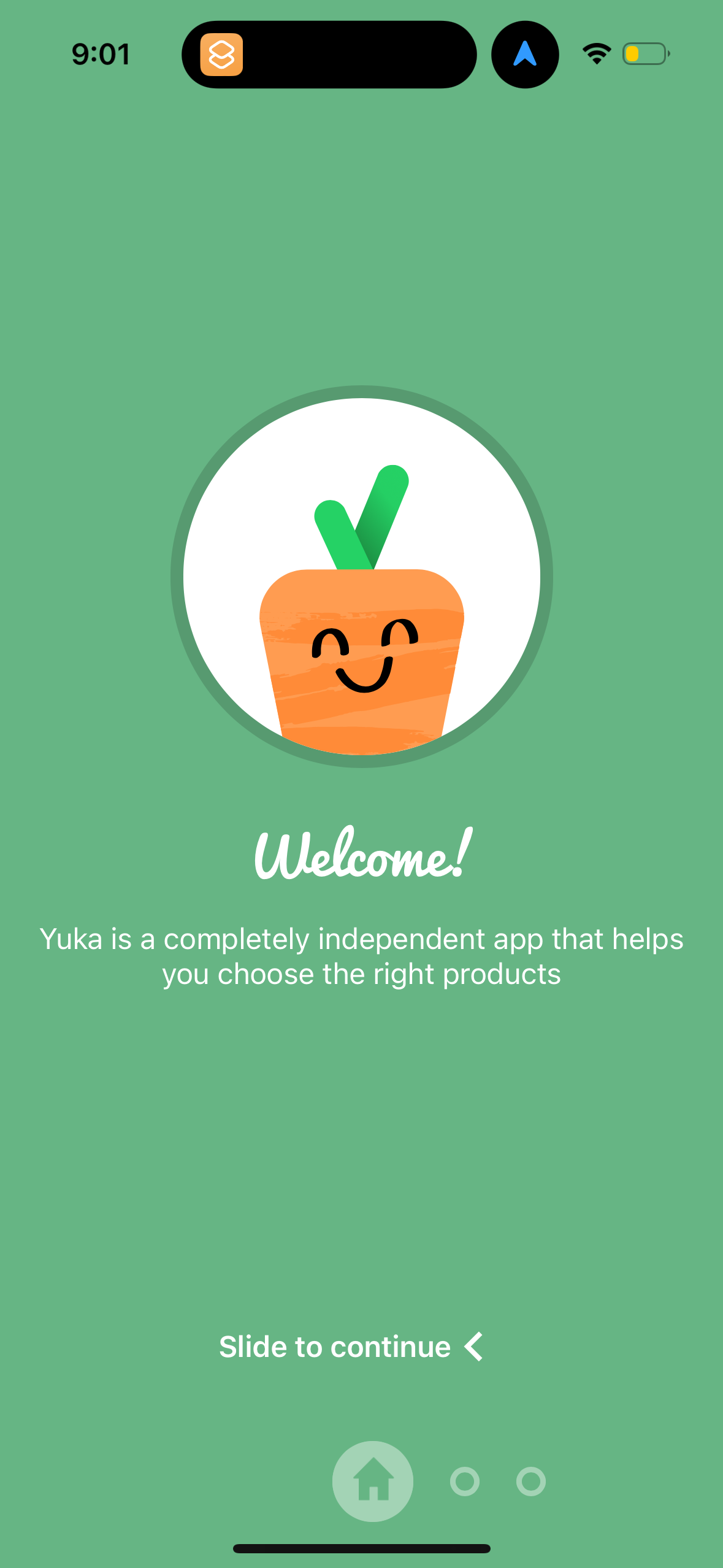Screen dimensions: 723x1568
Task: Open the blue navigation arrow in the status bar
Action: coord(525,54)
